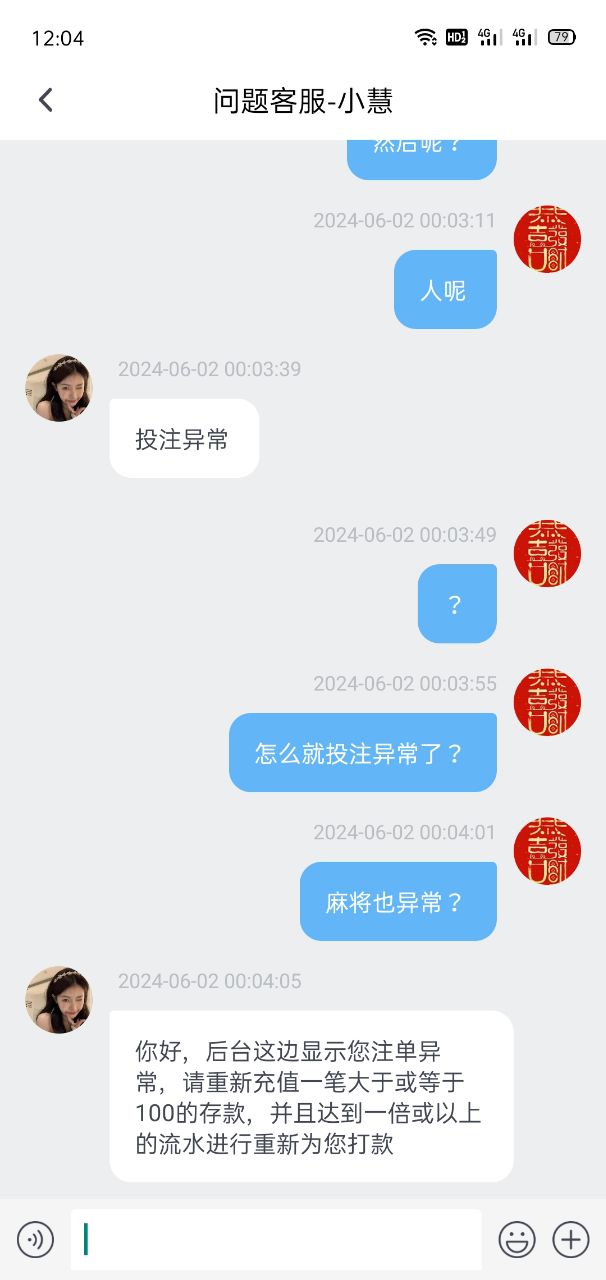Open the plus attachment menu
This screenshot has width=606, height=1280.
point(571,1240)
